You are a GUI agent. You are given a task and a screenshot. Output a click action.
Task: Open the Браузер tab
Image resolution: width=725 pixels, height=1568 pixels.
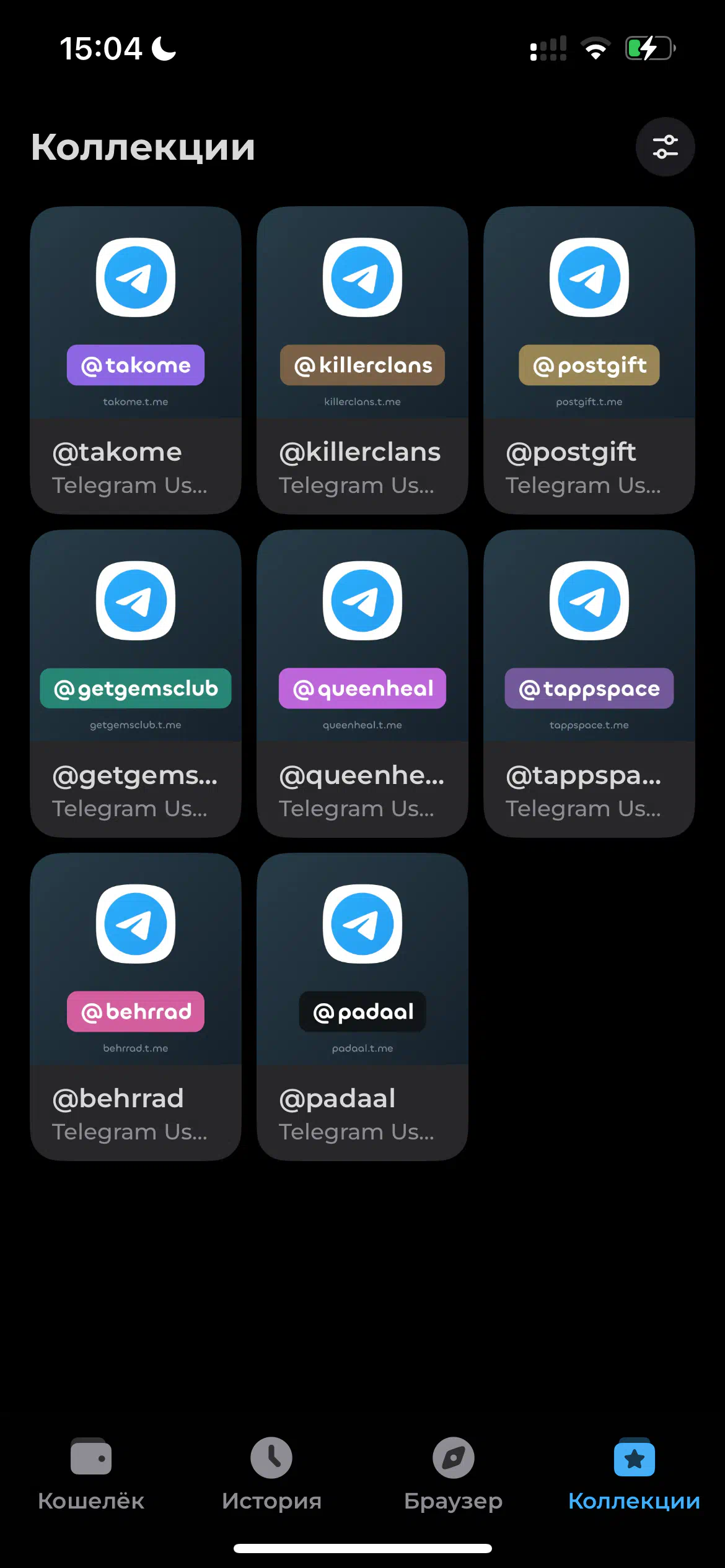[453, 1474]
